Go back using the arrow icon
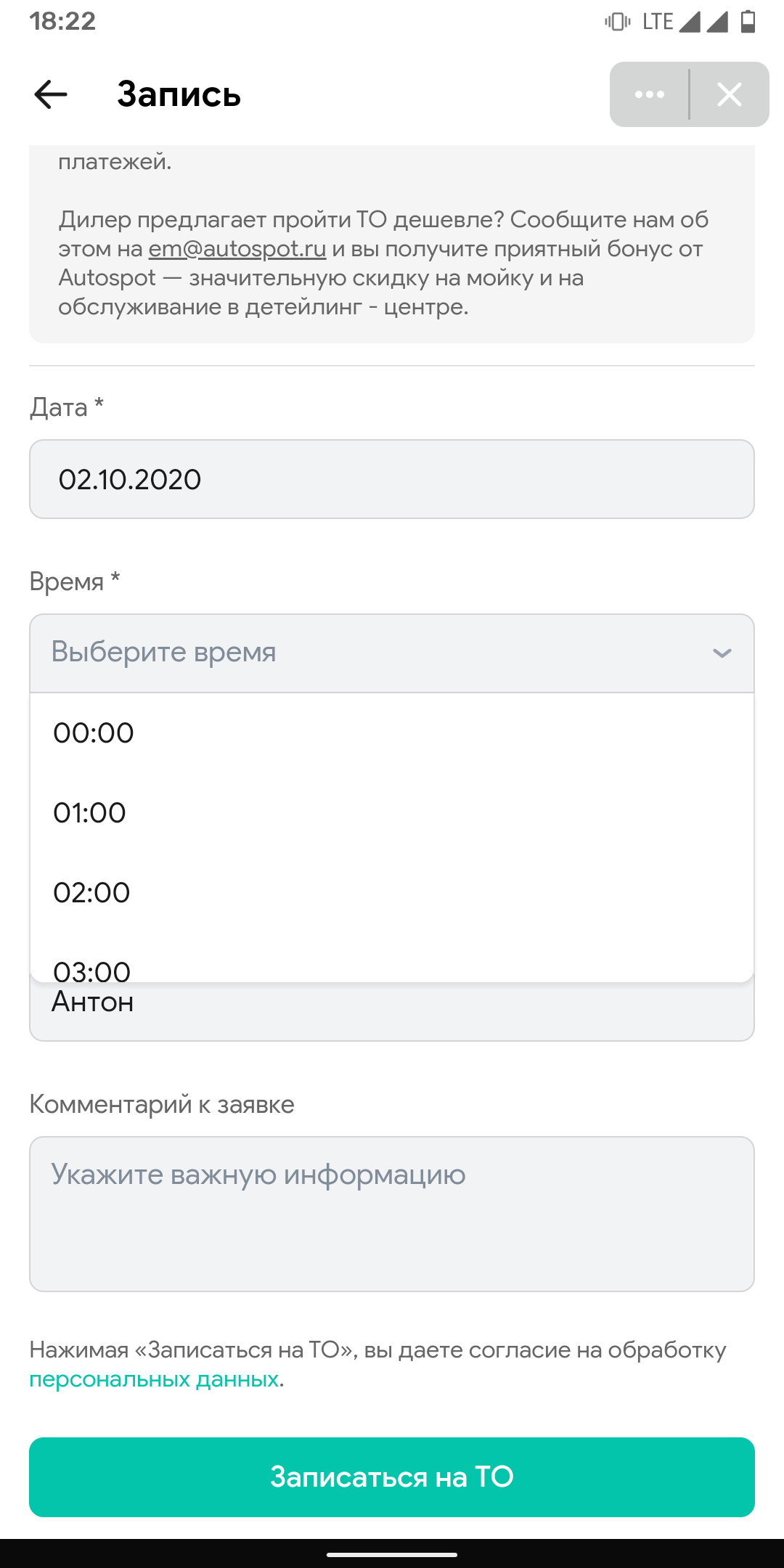The width and height of the screenshot is (784, 1568). [51, 94]
